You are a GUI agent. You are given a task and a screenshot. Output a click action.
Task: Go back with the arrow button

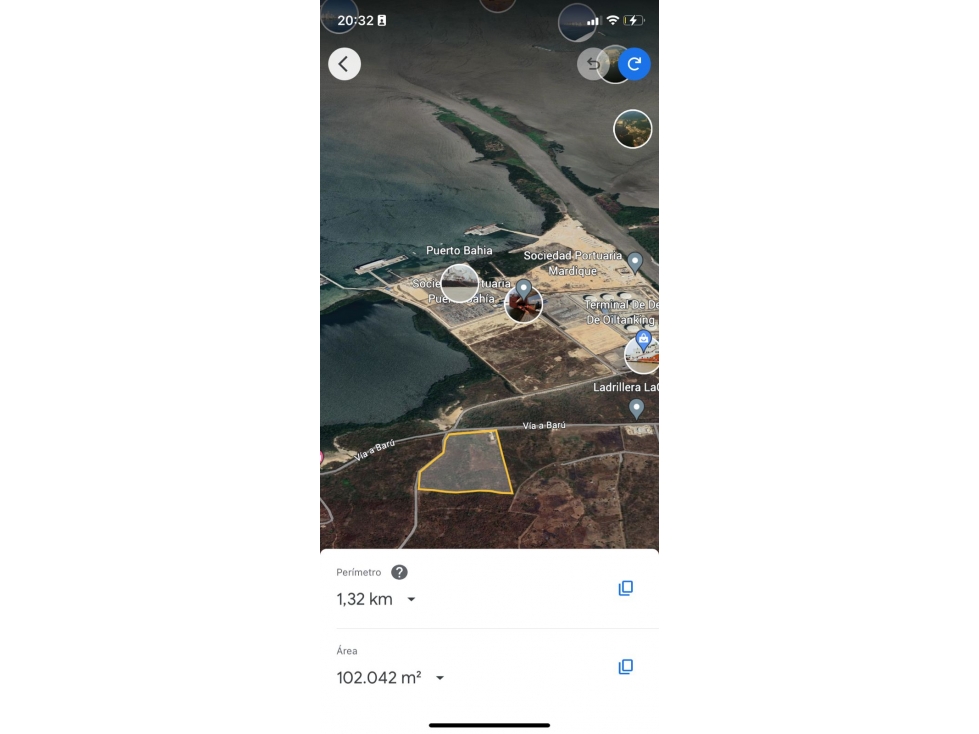click(x=344, y=64)
